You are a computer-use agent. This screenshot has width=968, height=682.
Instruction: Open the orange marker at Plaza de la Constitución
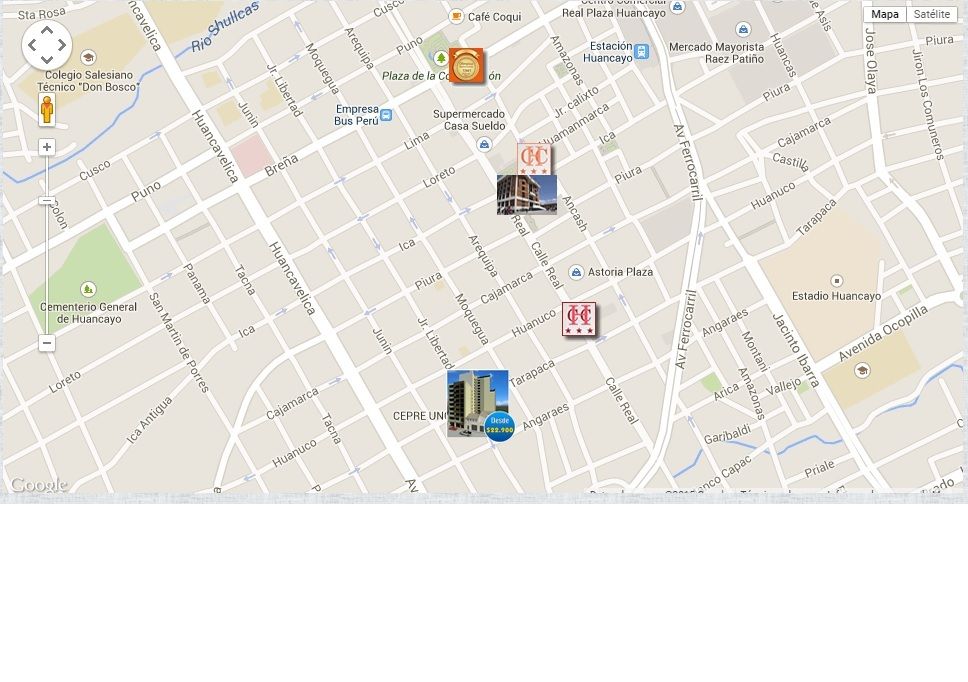466,66
